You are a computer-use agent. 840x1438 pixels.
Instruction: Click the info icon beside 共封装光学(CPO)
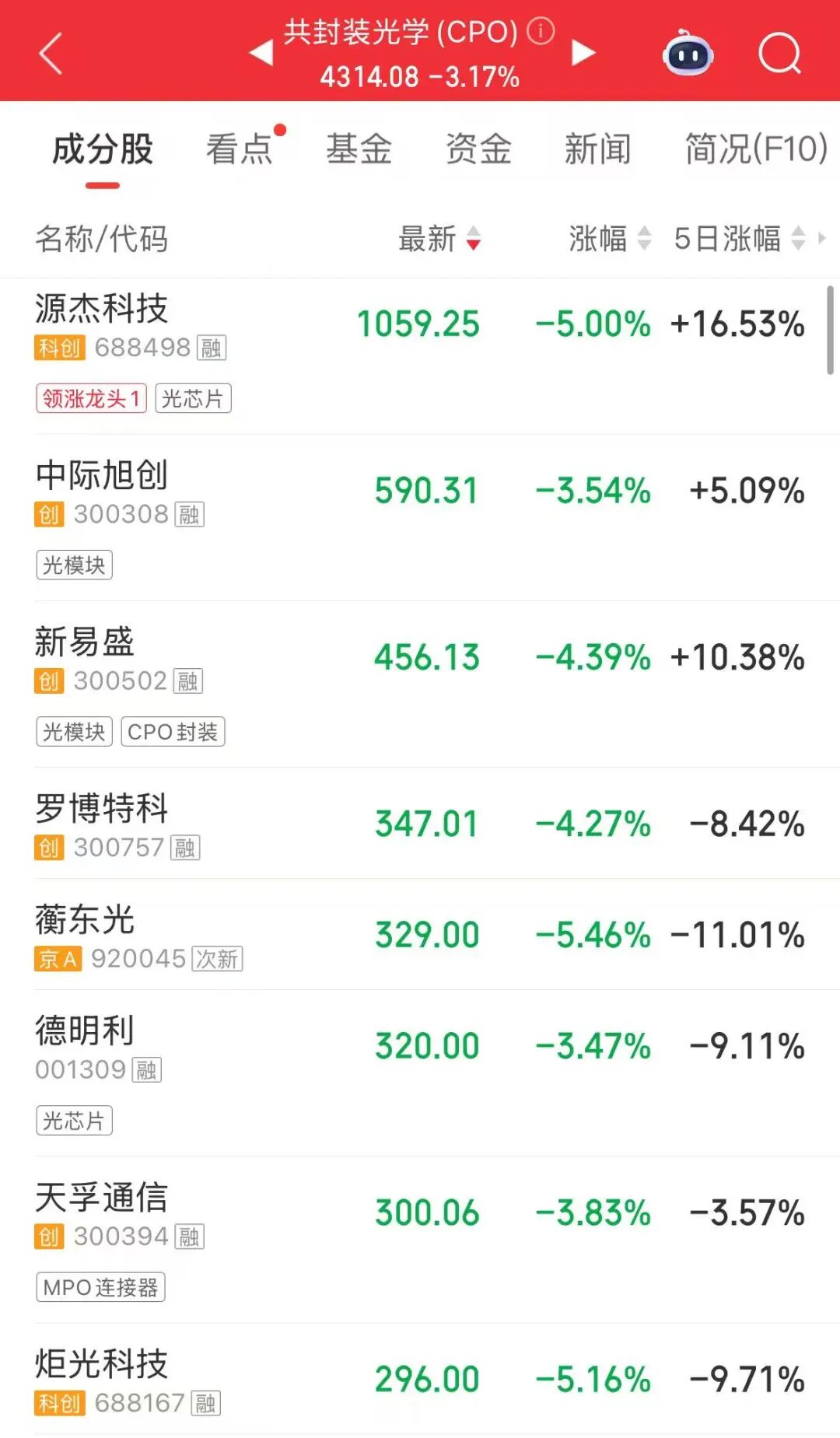[538, 33]
